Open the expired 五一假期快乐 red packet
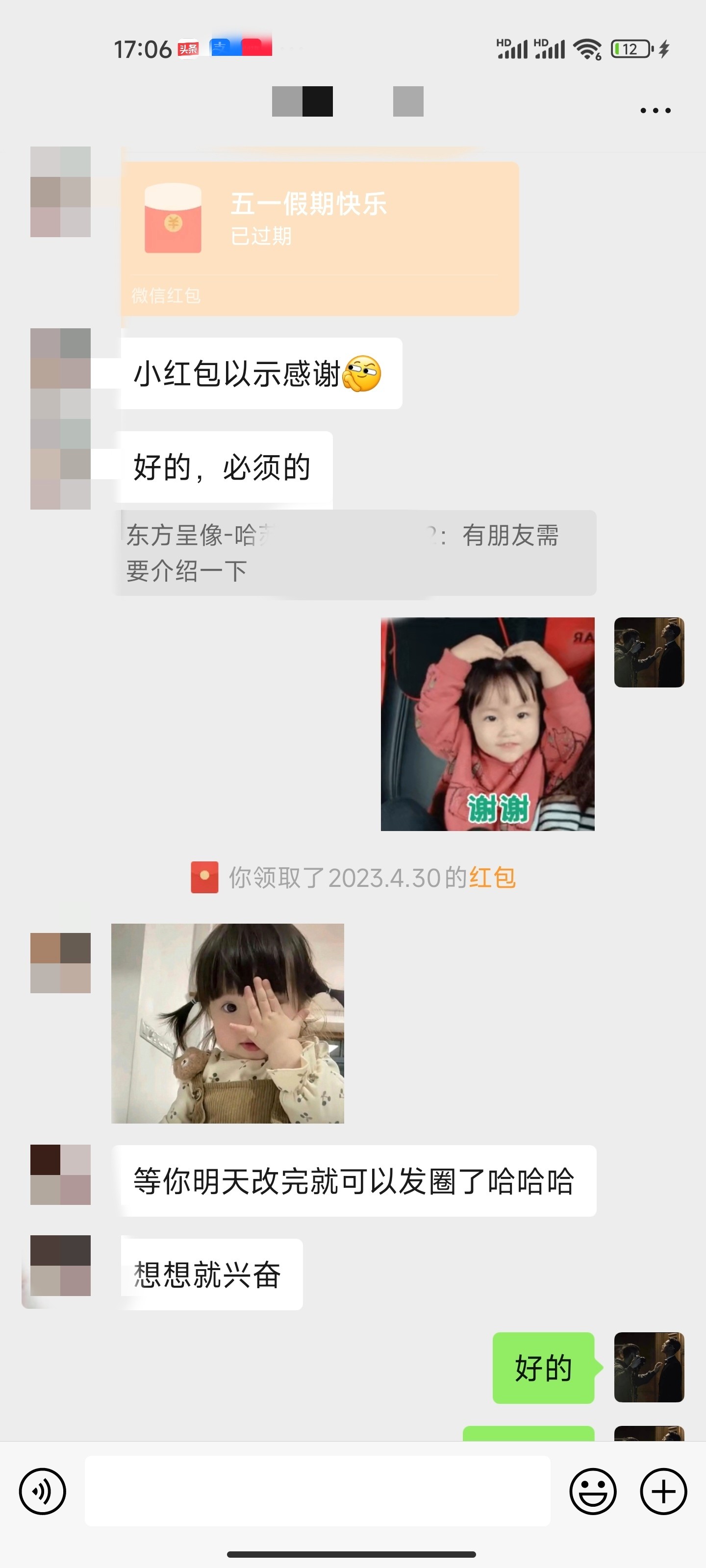Screen dimensions: 706x1568 [320, 239]
